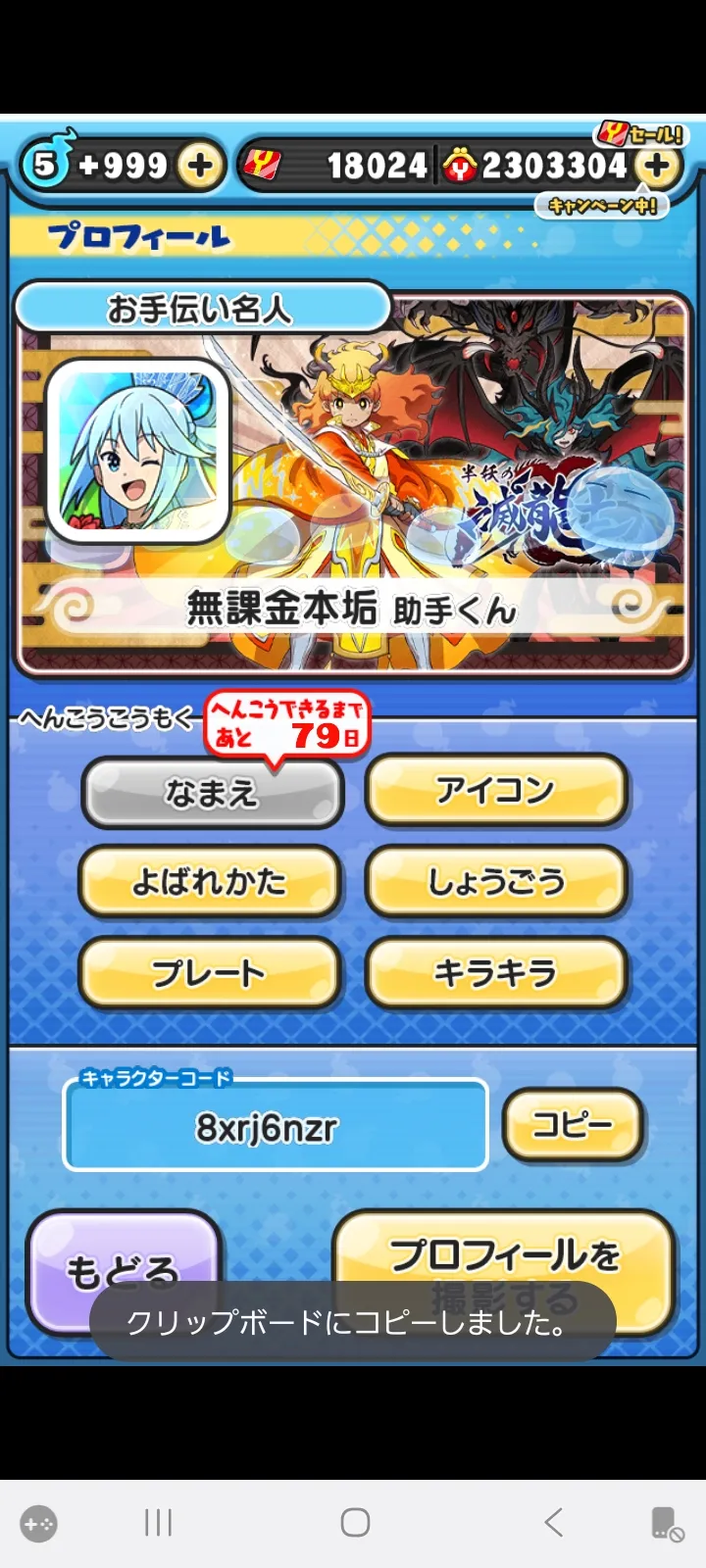
Task: Open the プレート plate editor
Action: click(x=212, y=971)
